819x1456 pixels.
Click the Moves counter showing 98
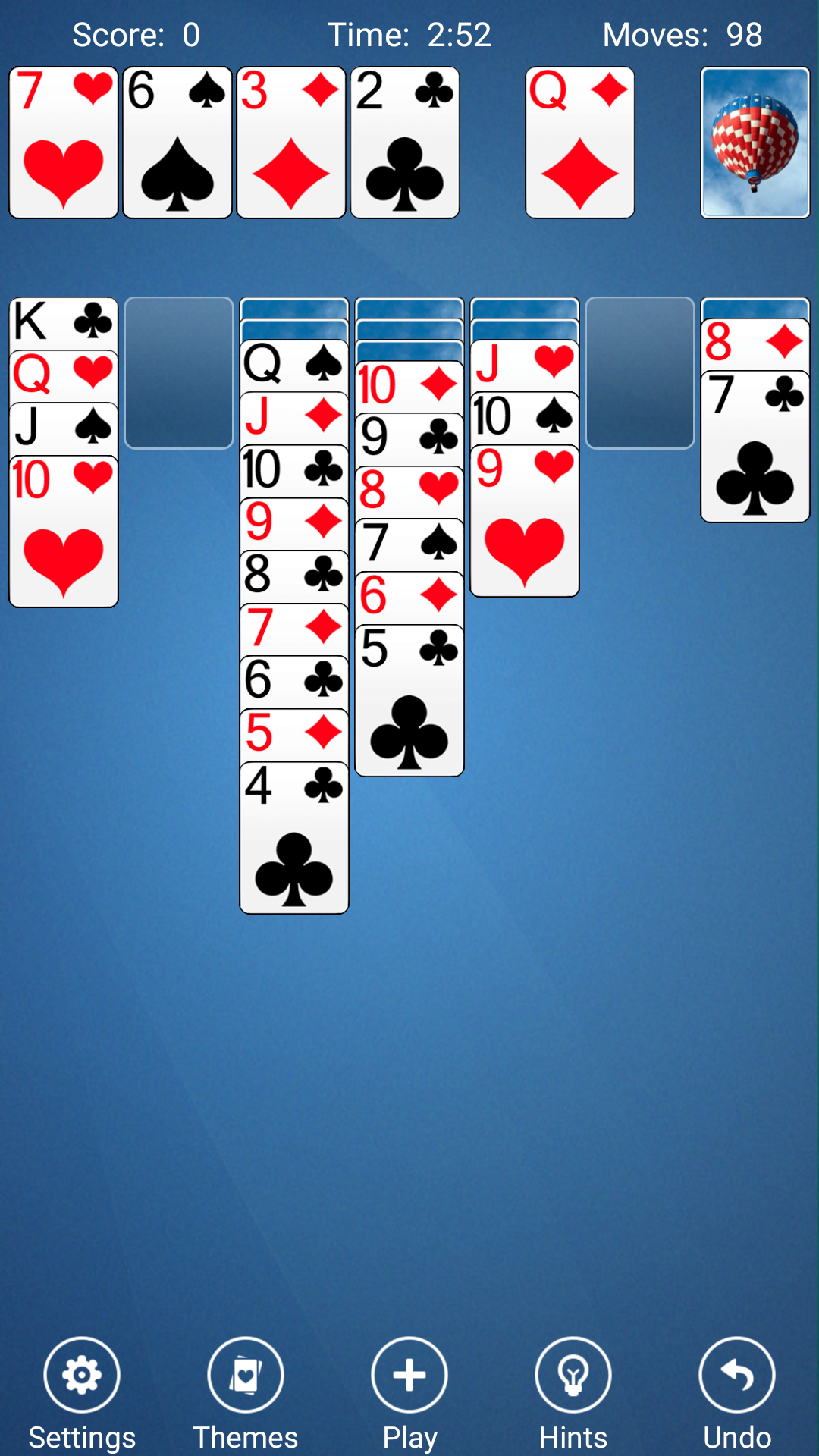tap(682, 34)
